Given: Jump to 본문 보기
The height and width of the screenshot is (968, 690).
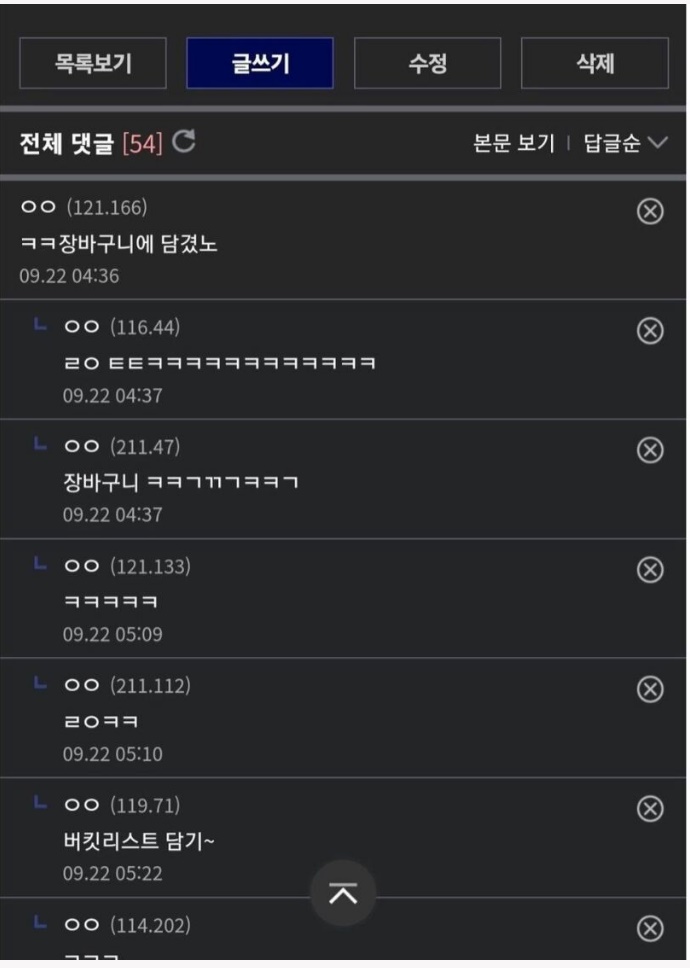Looking at the screenshot, I should coord(513,144).
